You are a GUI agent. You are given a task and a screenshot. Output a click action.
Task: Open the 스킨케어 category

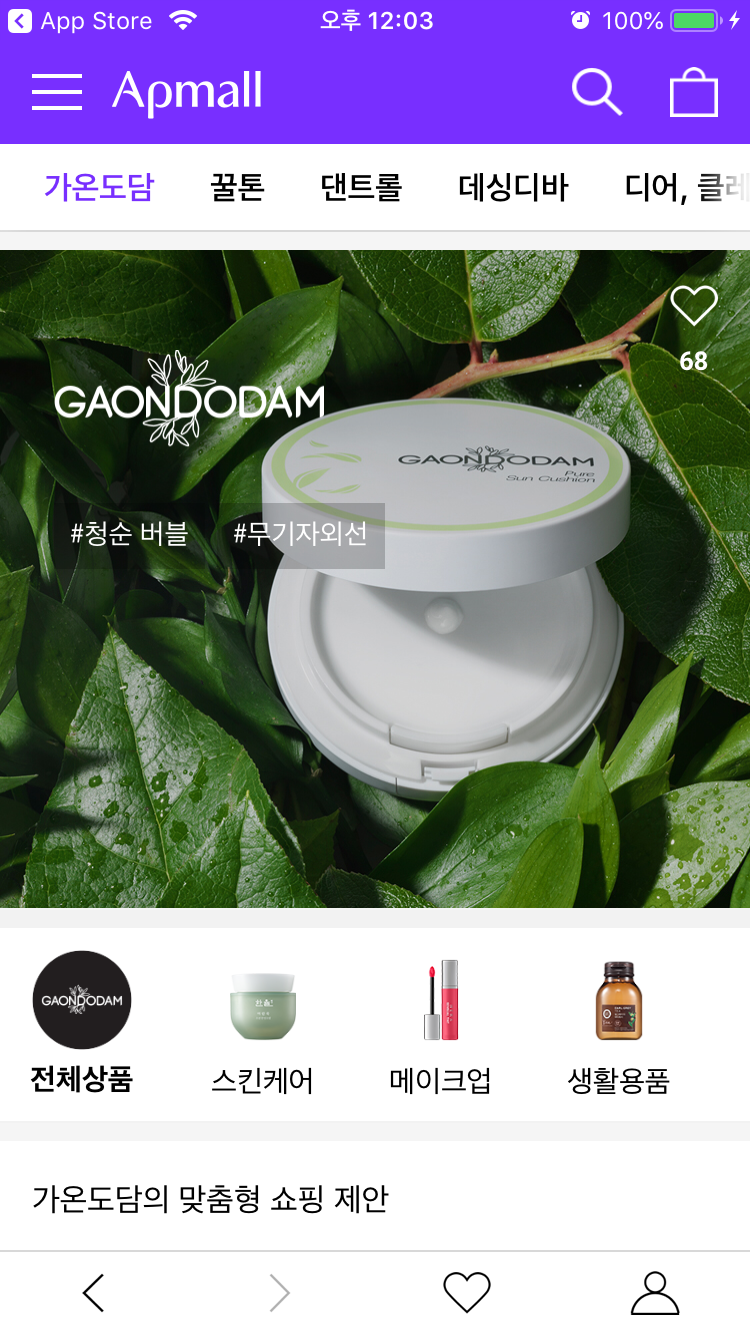tap(262, 1022)
